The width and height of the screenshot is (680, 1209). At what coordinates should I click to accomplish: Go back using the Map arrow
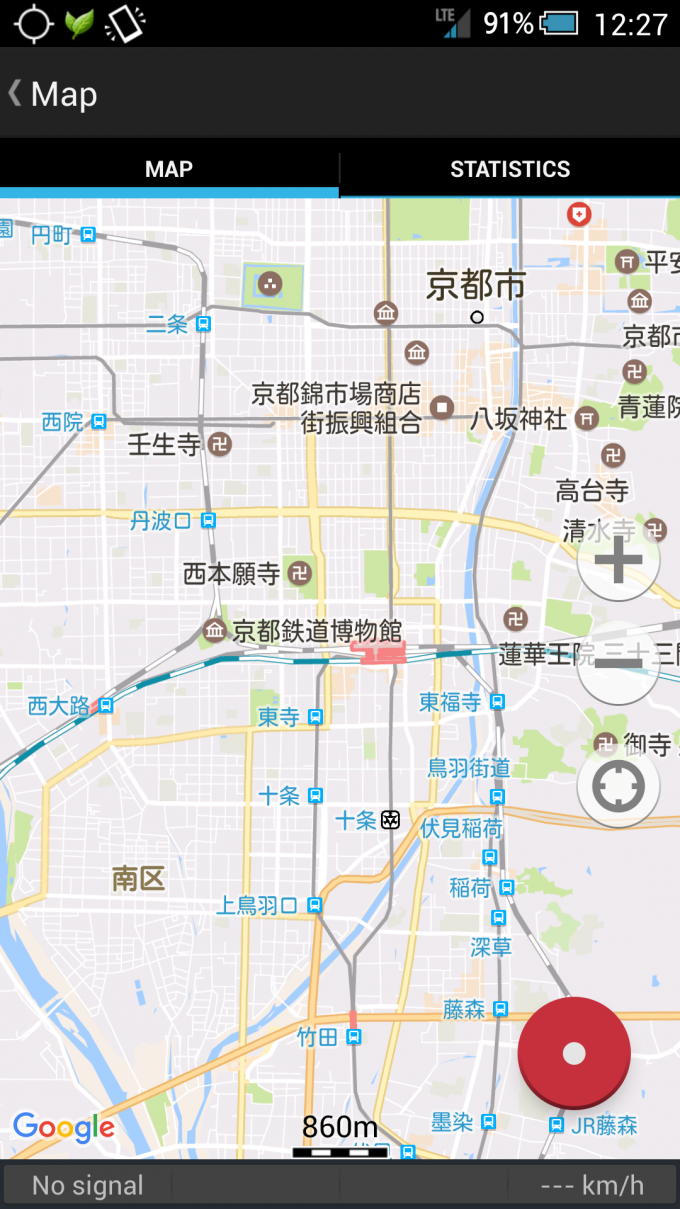(16, 94)
